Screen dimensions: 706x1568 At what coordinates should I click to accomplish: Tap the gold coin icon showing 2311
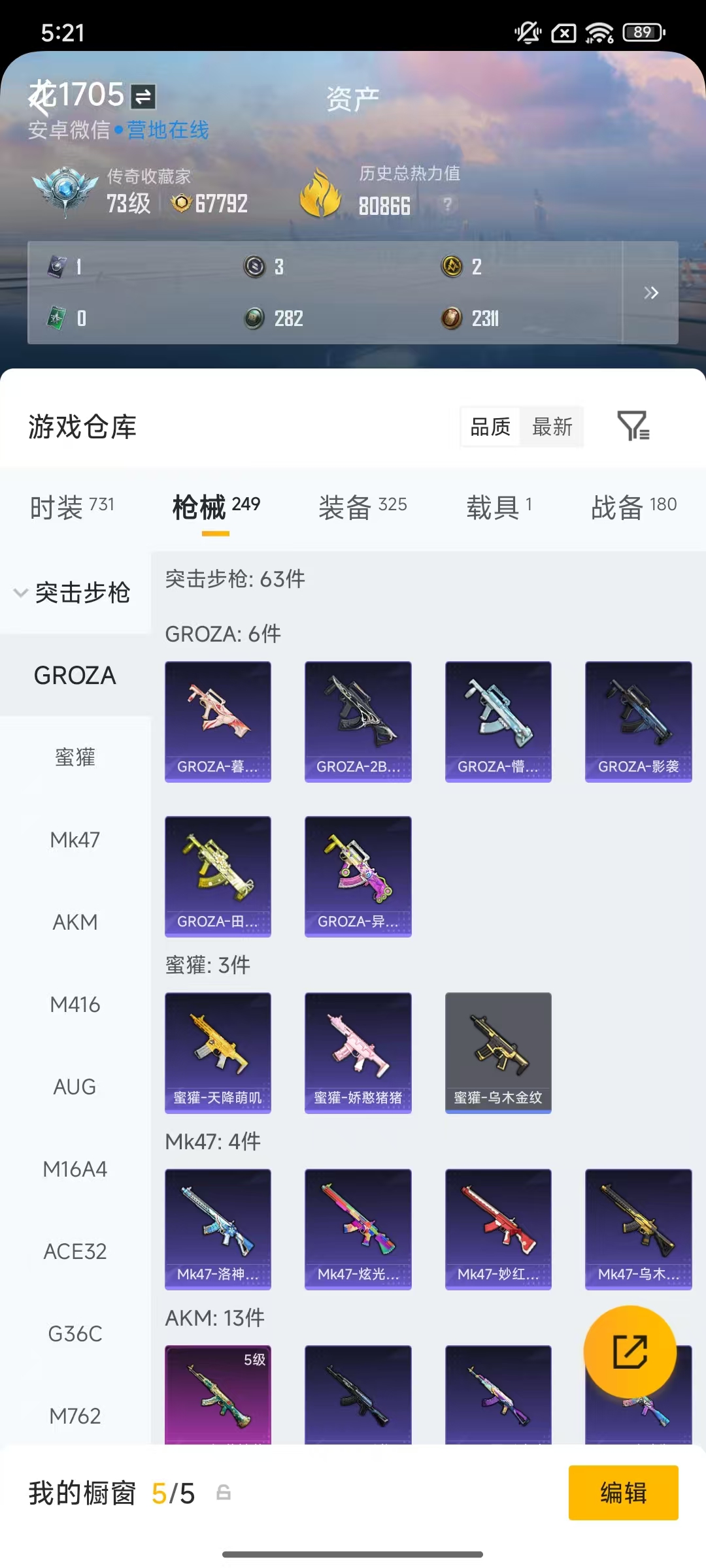pos(452,318)
